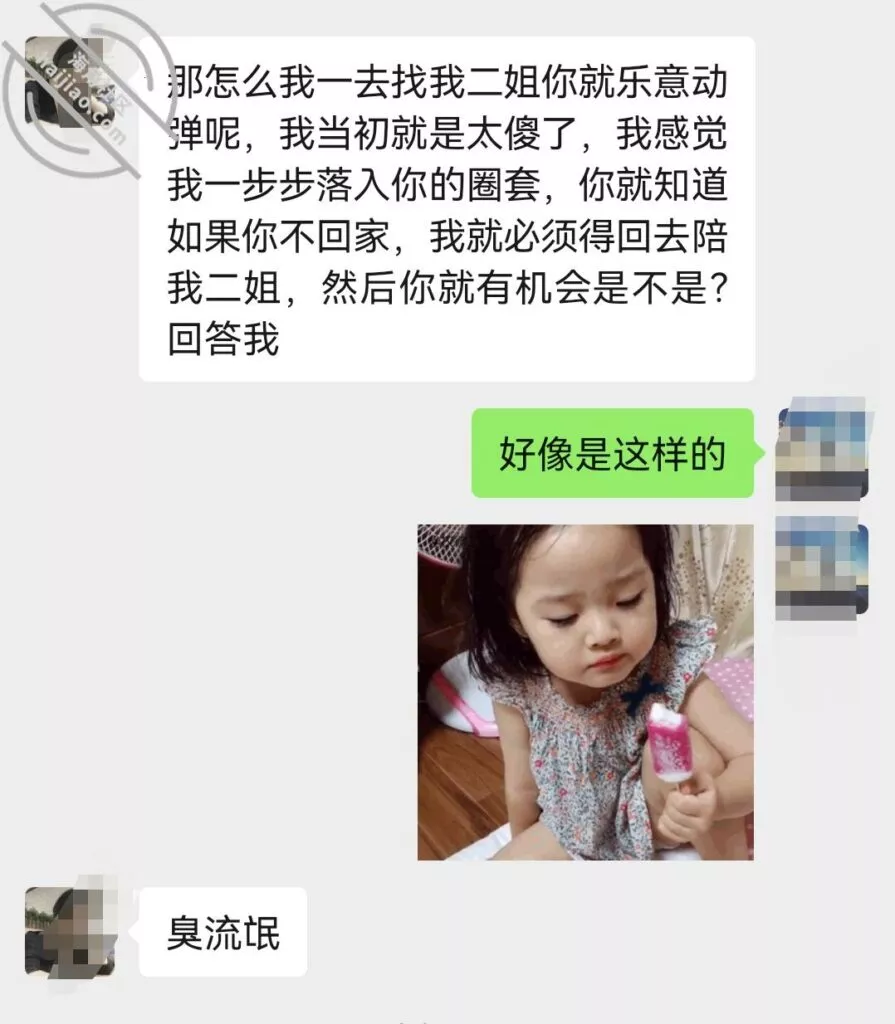Open sender's avatar beside the 臭流氓 message
895x1024 pixels.
pyautogui.click(x=70, y=932)
